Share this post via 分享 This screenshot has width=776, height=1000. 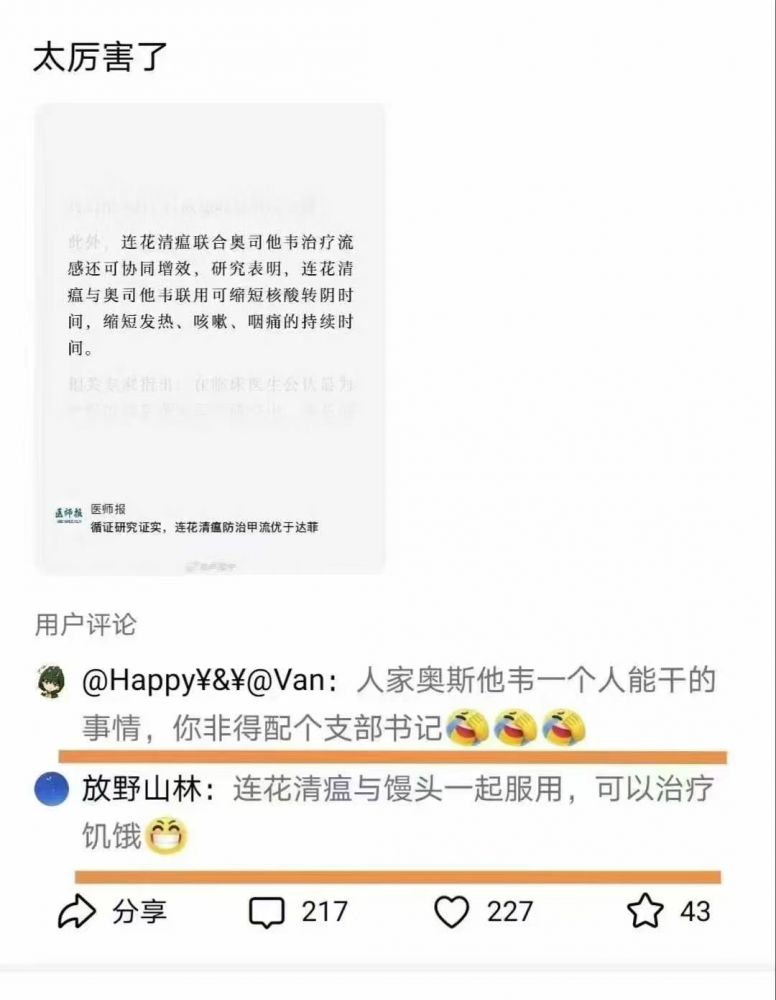coord(112,911)
